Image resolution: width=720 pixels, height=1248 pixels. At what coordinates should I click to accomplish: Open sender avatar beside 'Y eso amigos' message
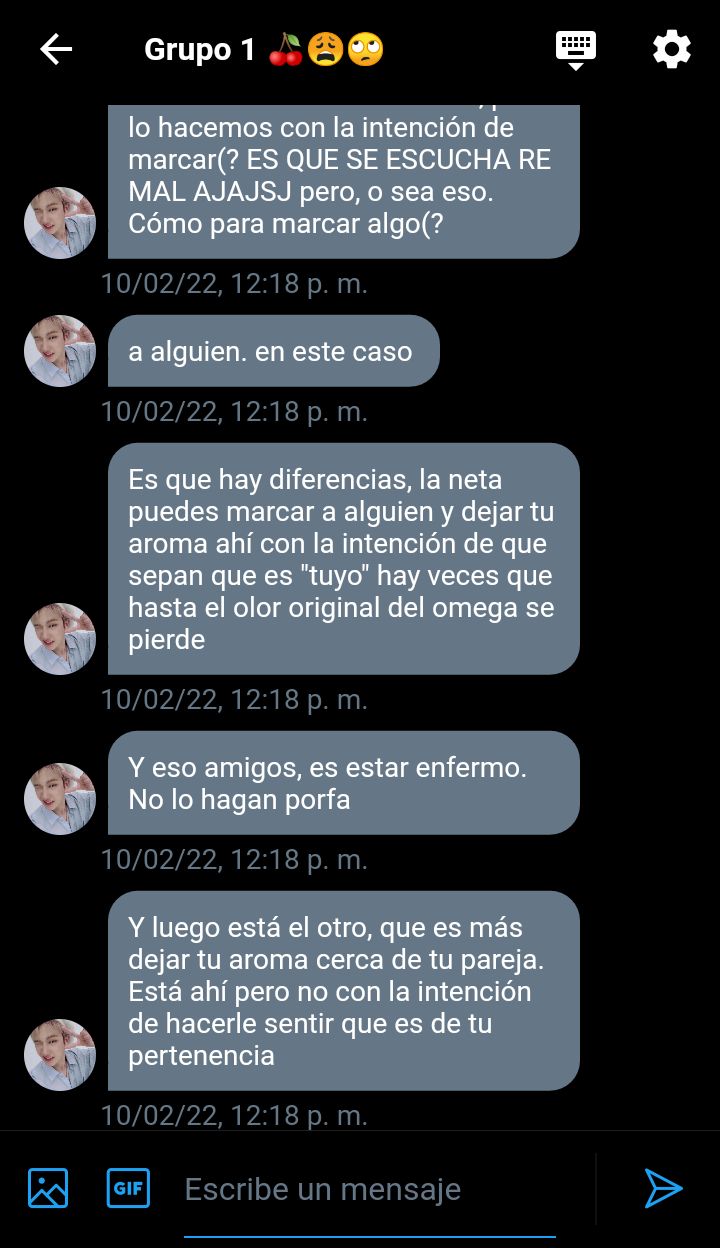(x=60, y=799)
